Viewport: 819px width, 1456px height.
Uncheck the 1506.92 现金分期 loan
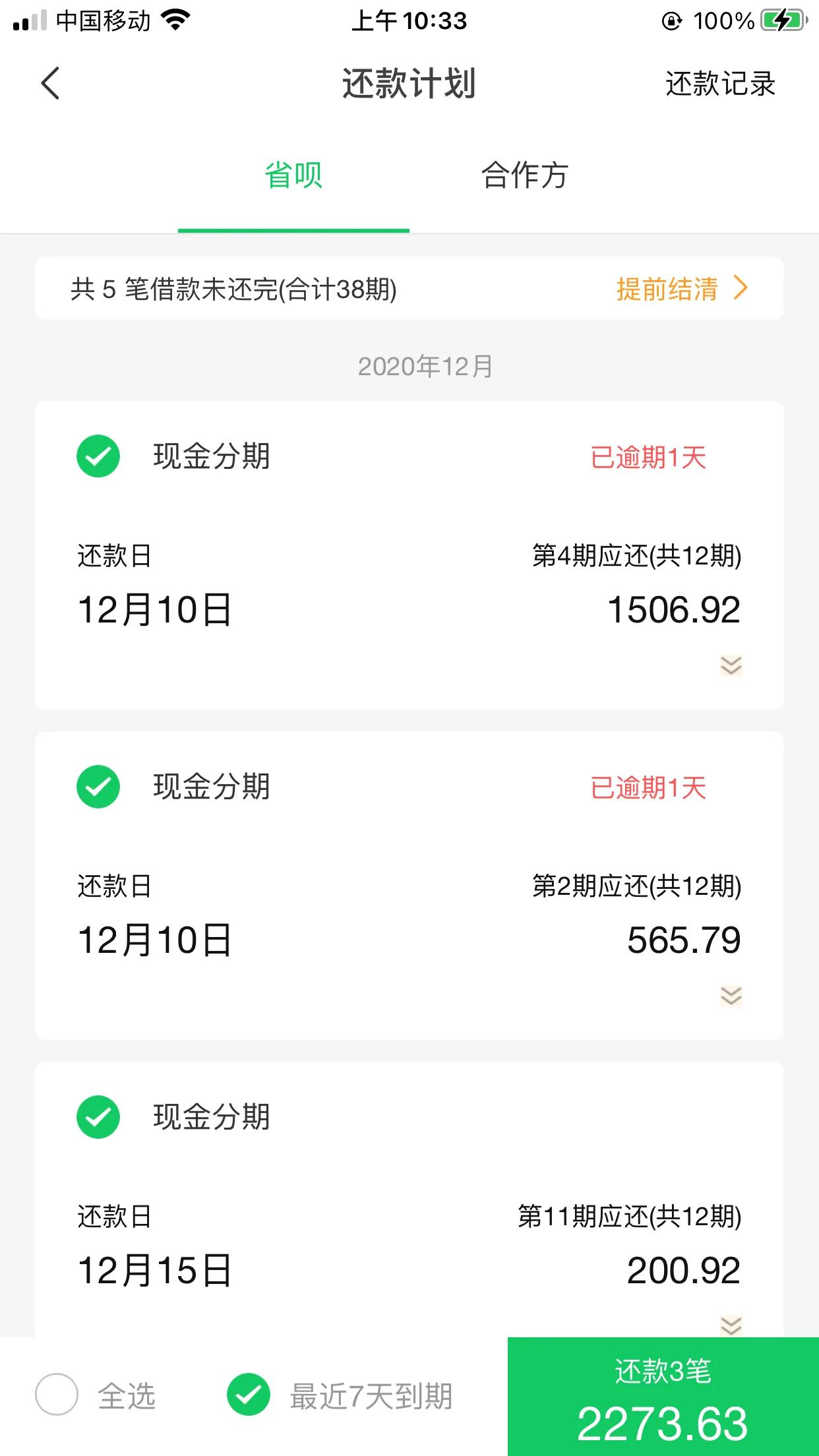coord(98,456)
